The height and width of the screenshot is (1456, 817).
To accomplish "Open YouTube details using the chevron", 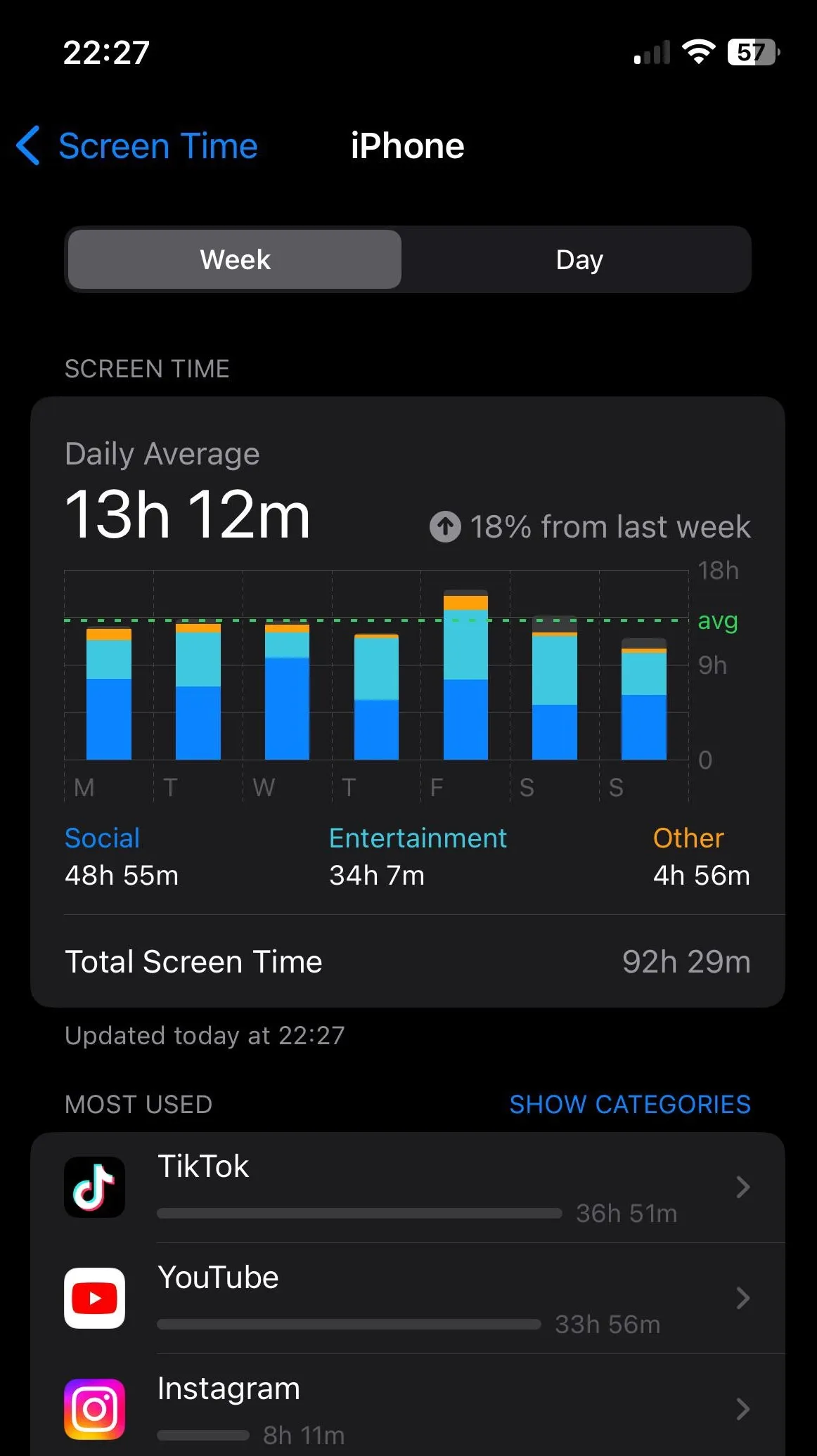I will (x=742, y=1298).
